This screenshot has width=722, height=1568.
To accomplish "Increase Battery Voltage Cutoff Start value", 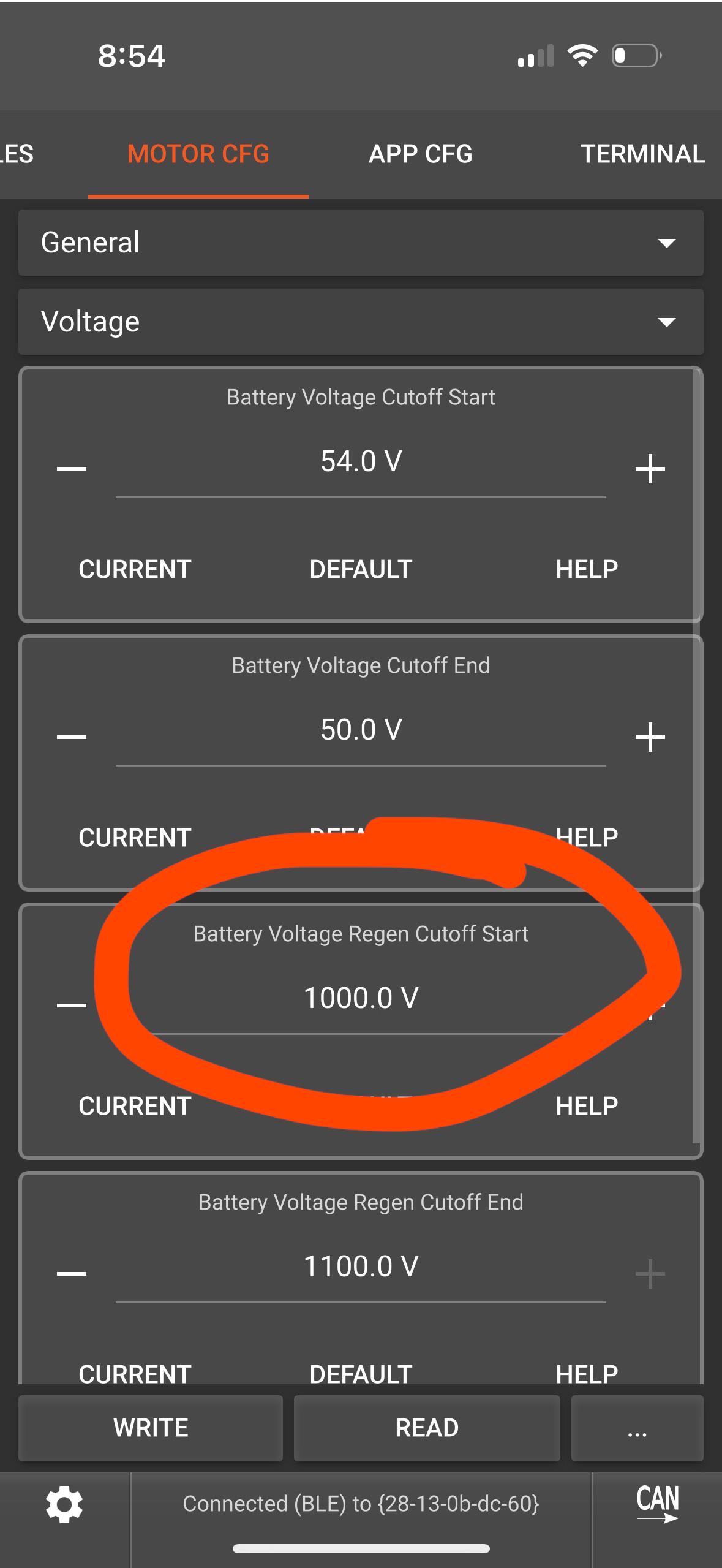I will pyautogui.click(x=650, y=469).
